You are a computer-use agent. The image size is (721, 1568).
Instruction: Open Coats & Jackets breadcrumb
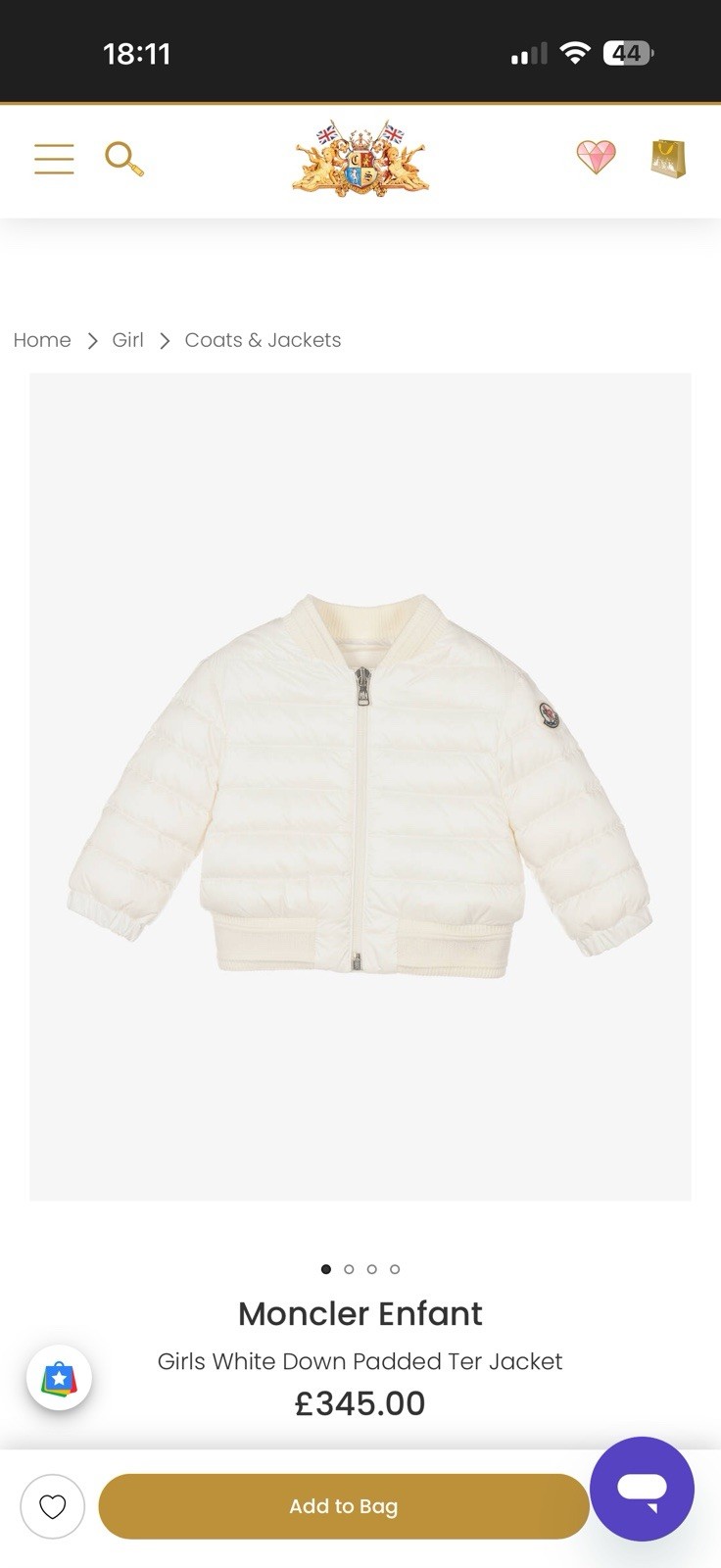263,340
